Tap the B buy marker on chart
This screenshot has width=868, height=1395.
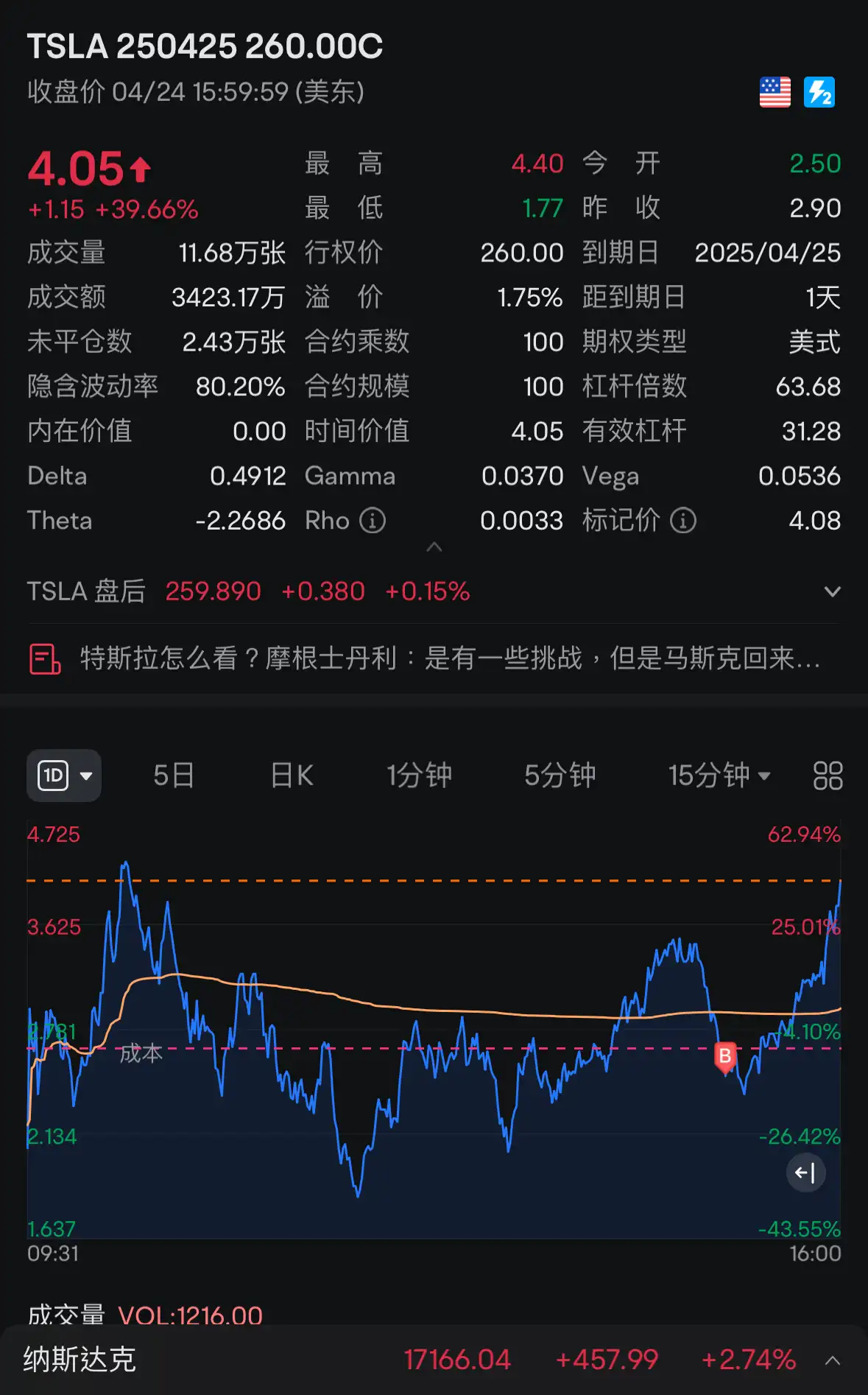tap(725, 1057)
